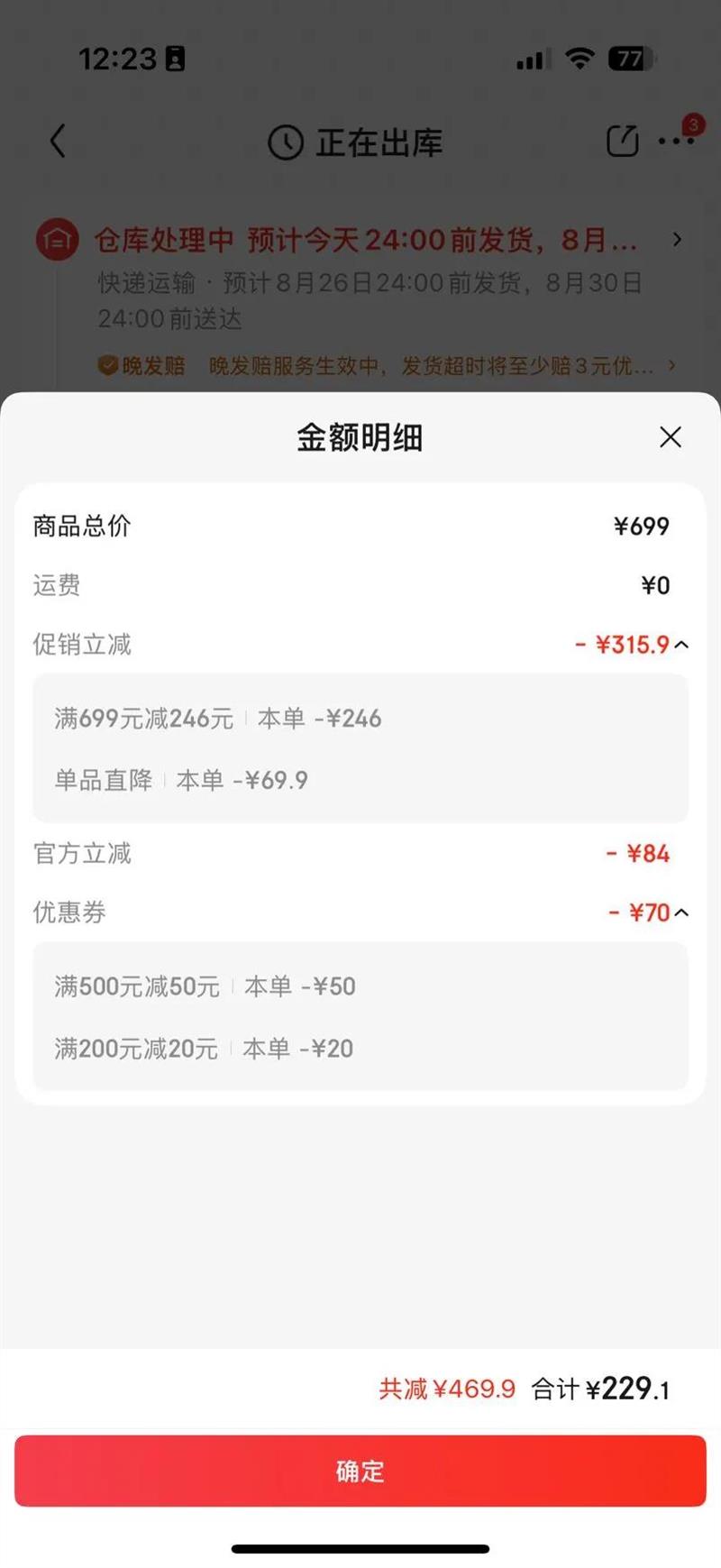This screenshot has width=721, height=1568.
Task: Confirm with the 确定 button
Action: [x=360, y=1471]
